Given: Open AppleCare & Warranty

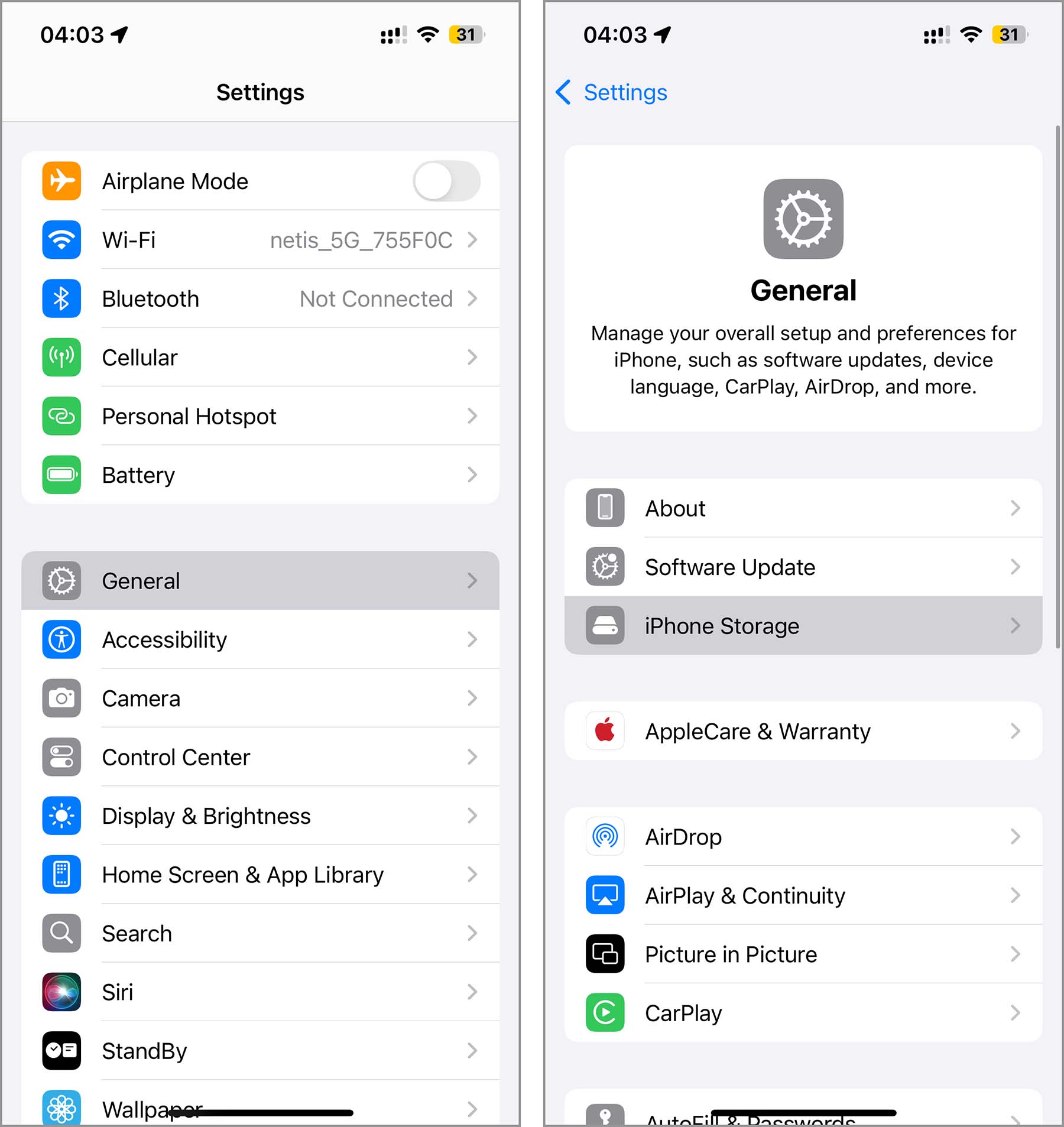Looking at the screenshot, I should coord(803,731).
